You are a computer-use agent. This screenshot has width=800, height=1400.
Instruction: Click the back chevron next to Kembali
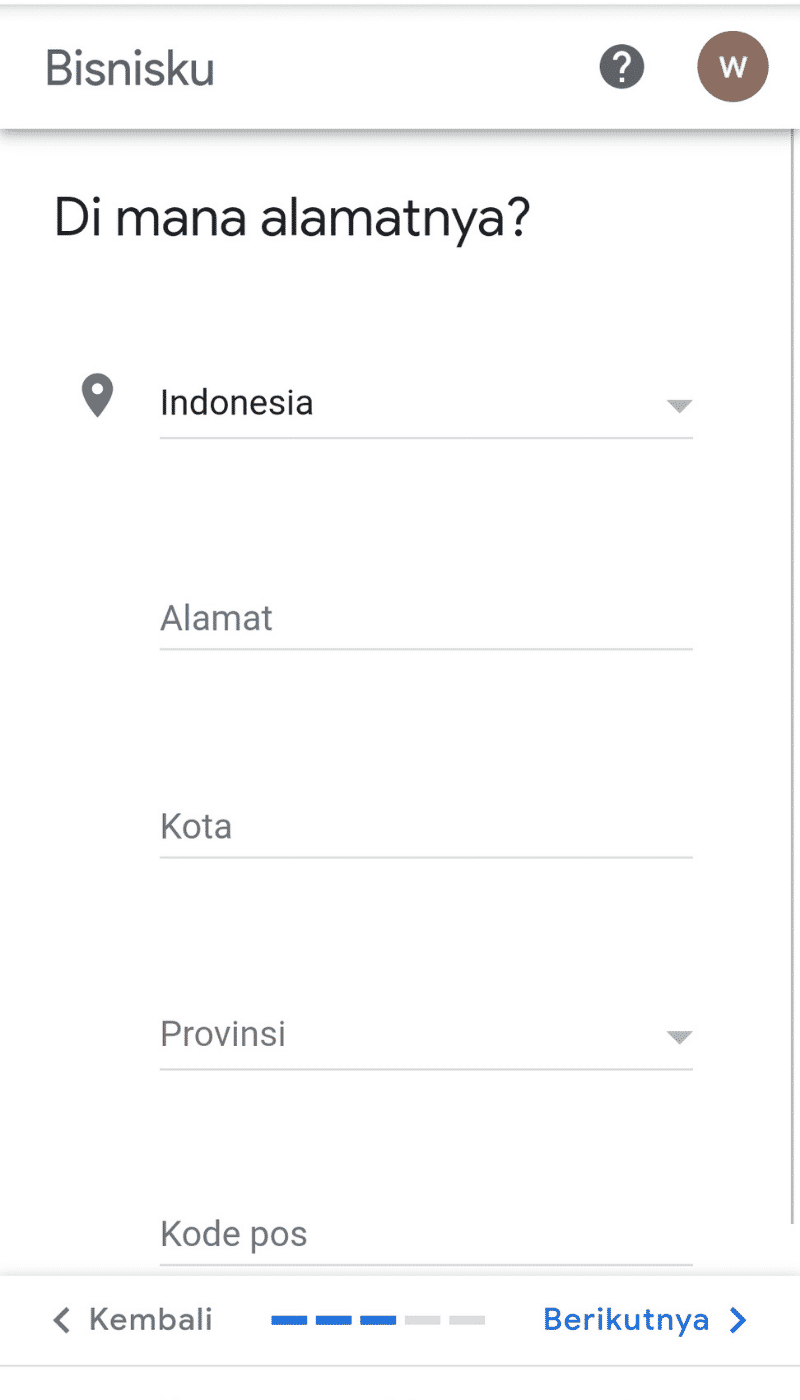(61, 1319)
